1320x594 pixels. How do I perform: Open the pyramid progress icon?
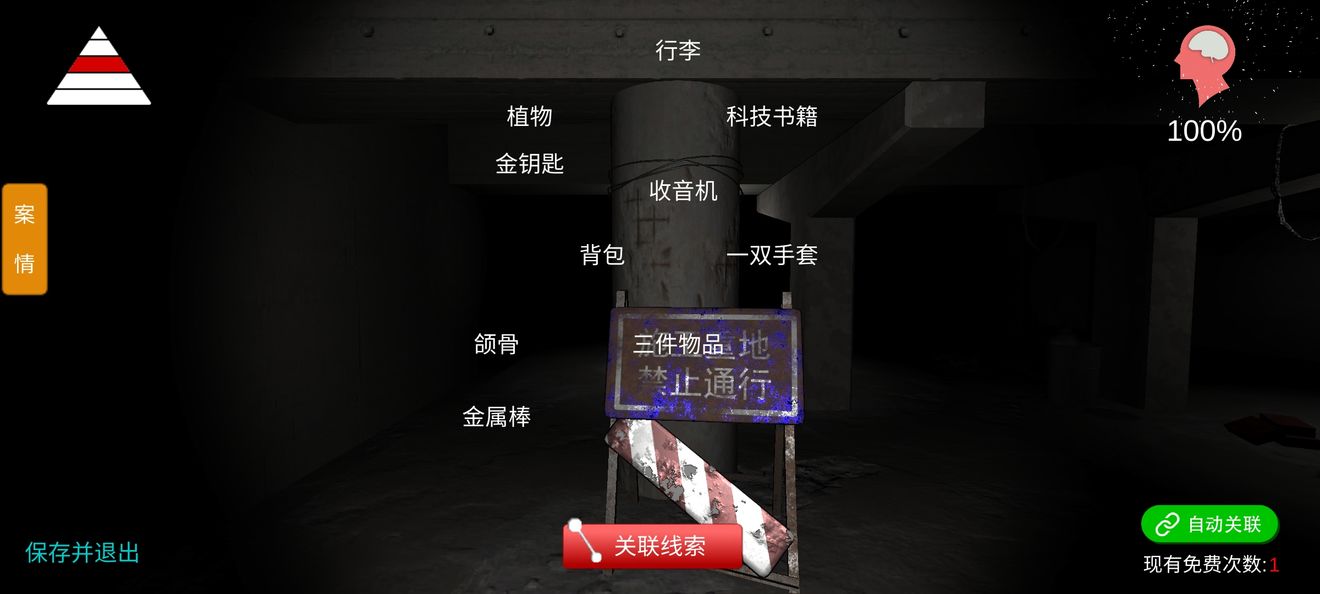98,68
